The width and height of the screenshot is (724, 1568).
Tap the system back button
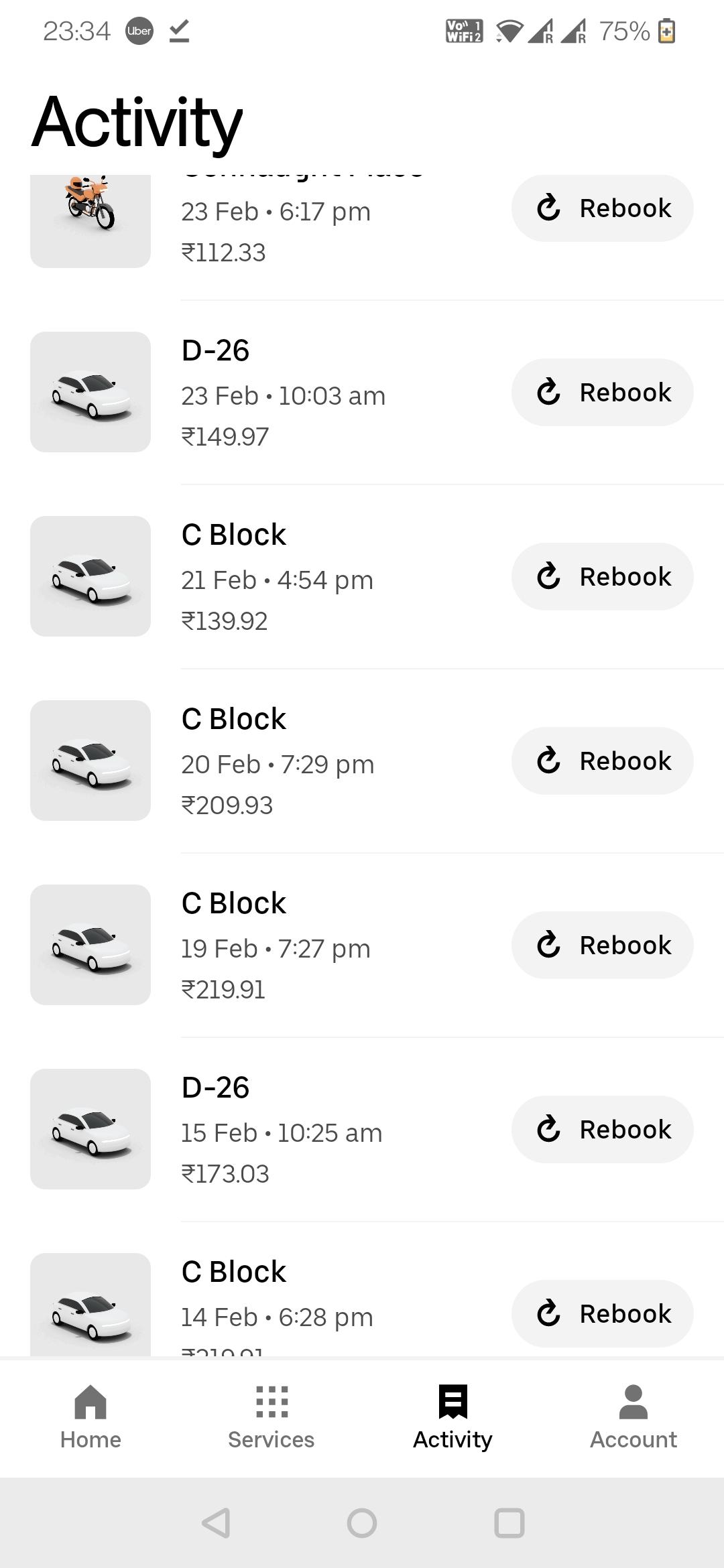click(216, 1522)
